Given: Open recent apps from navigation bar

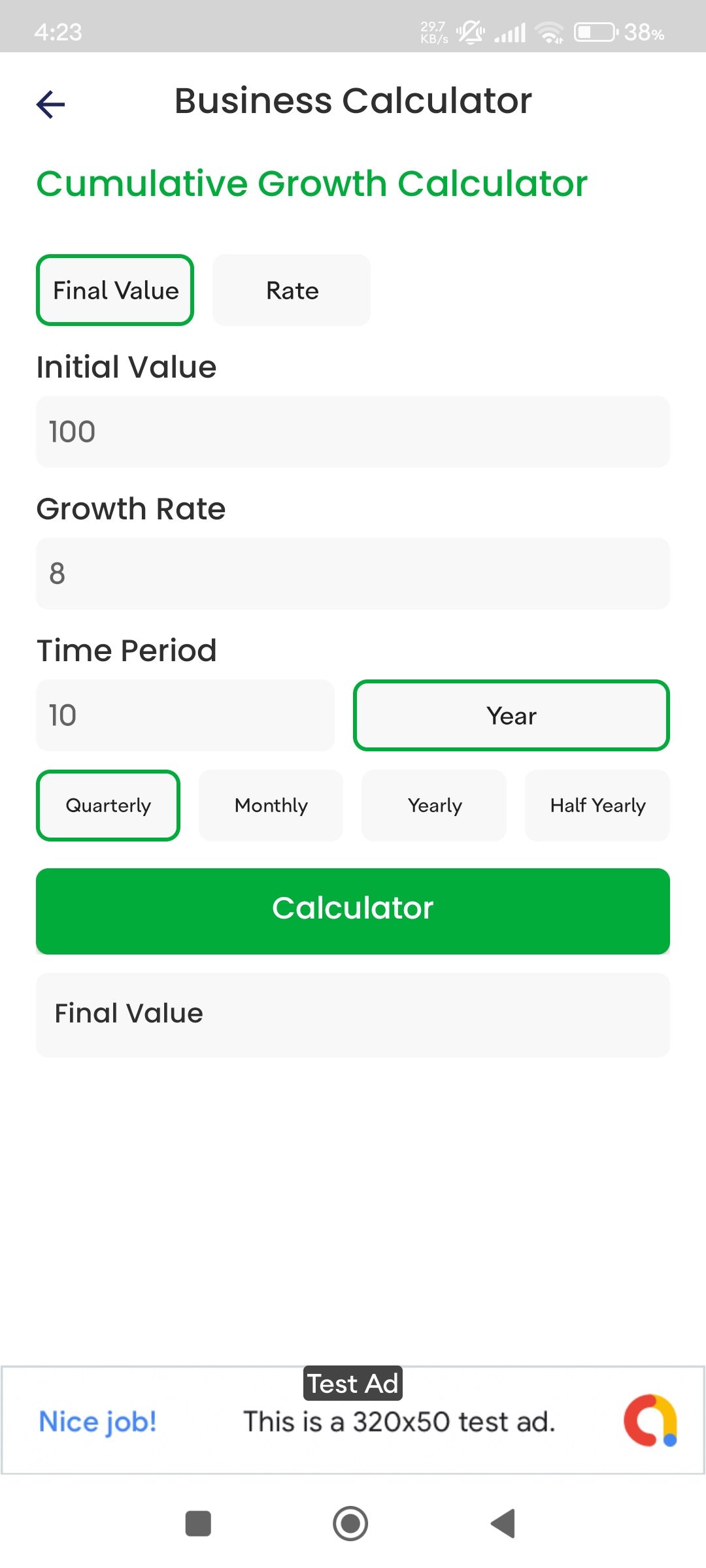Looking at the screenshot, I should (198, 1524).
